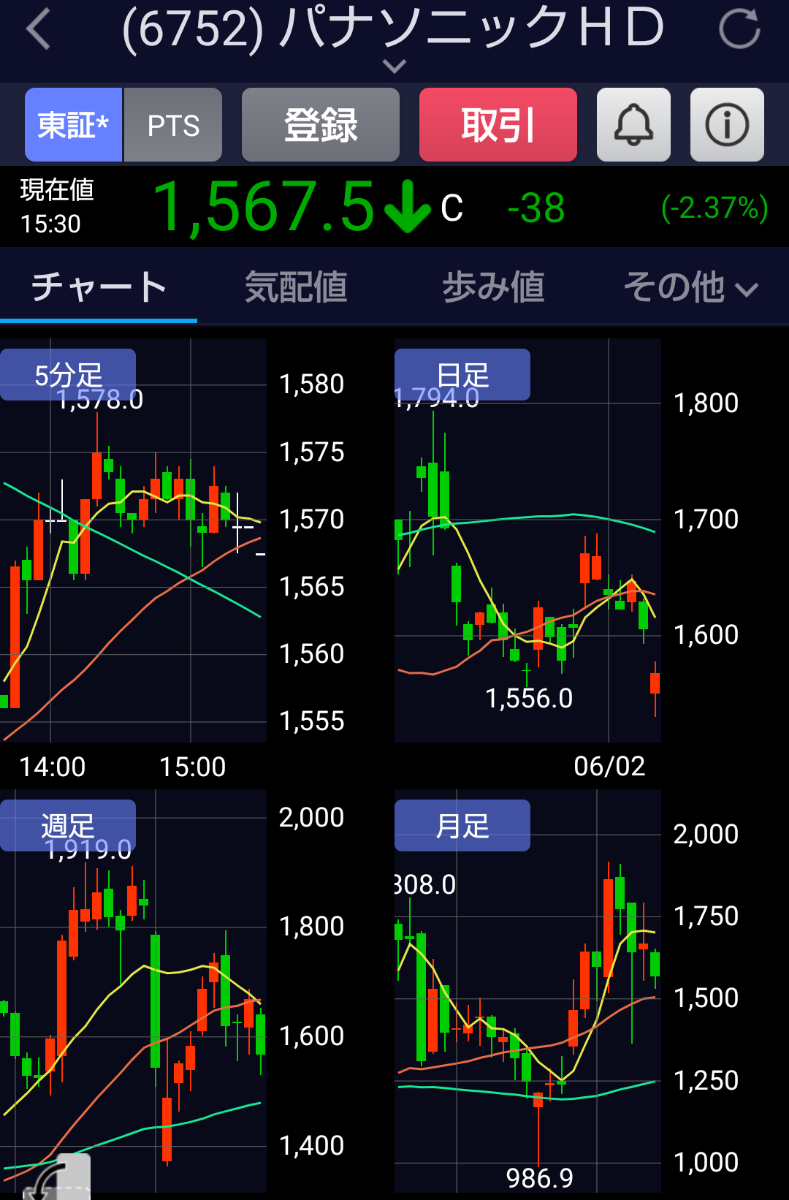Select the チャート tab
Viewport: 789px width, 1200px height.
point(98,288)
